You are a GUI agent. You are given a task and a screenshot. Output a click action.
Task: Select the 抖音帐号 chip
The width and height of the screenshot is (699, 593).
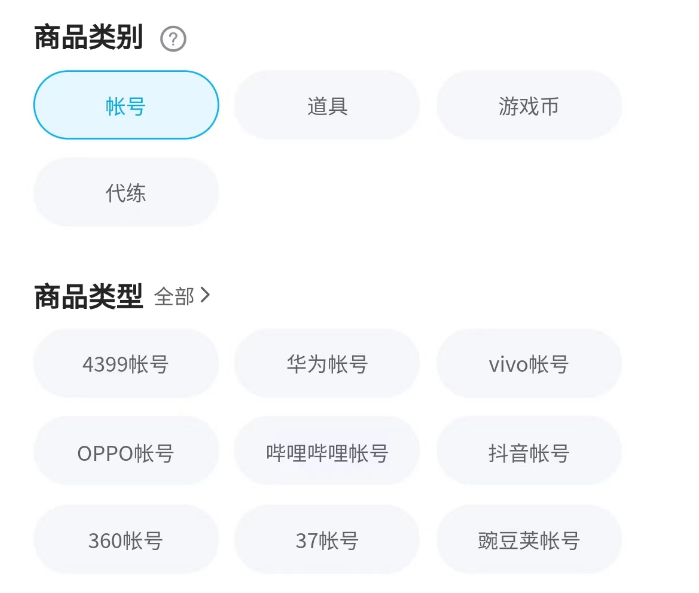(528, 452)
